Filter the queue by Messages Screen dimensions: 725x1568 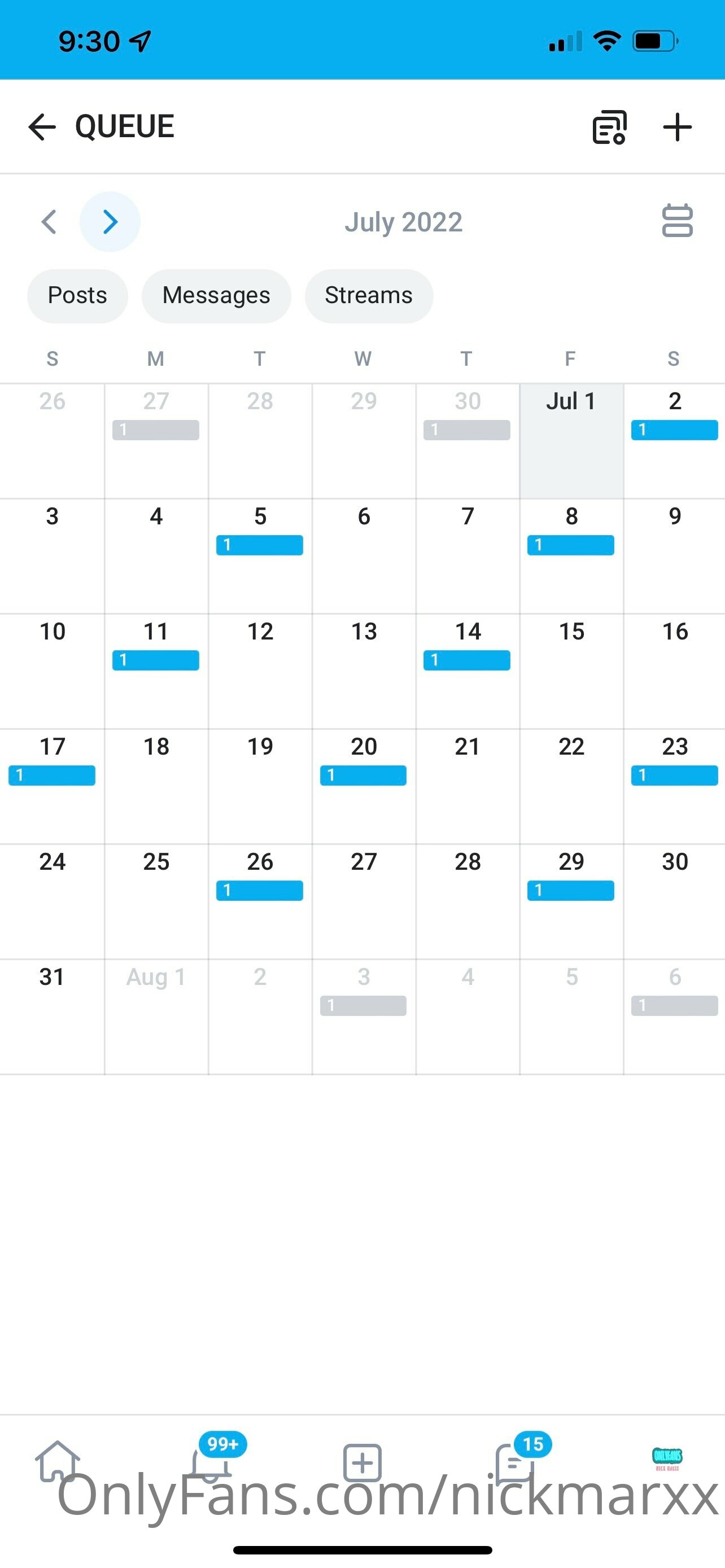[x=216, y=296]
